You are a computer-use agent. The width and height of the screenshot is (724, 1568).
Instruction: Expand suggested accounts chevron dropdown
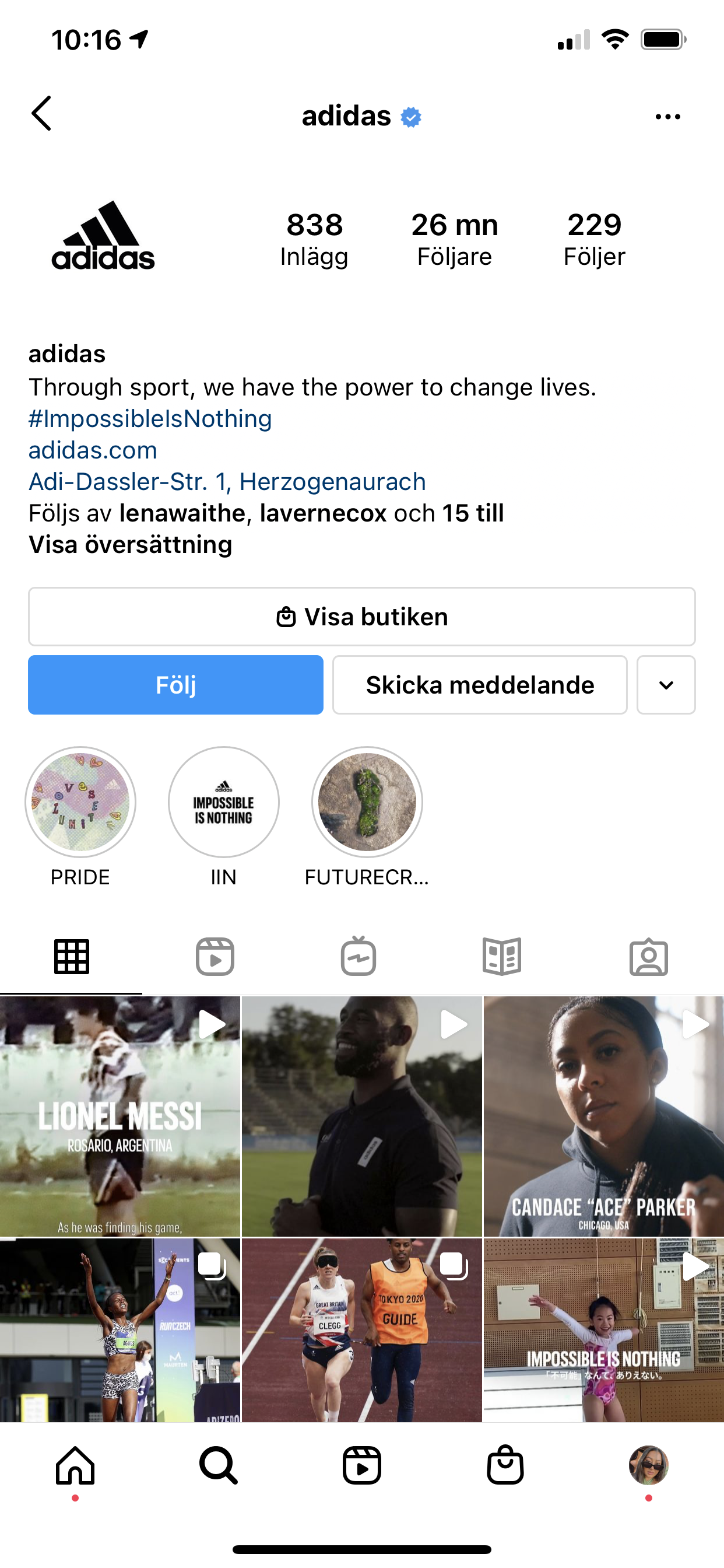(666, 685)
